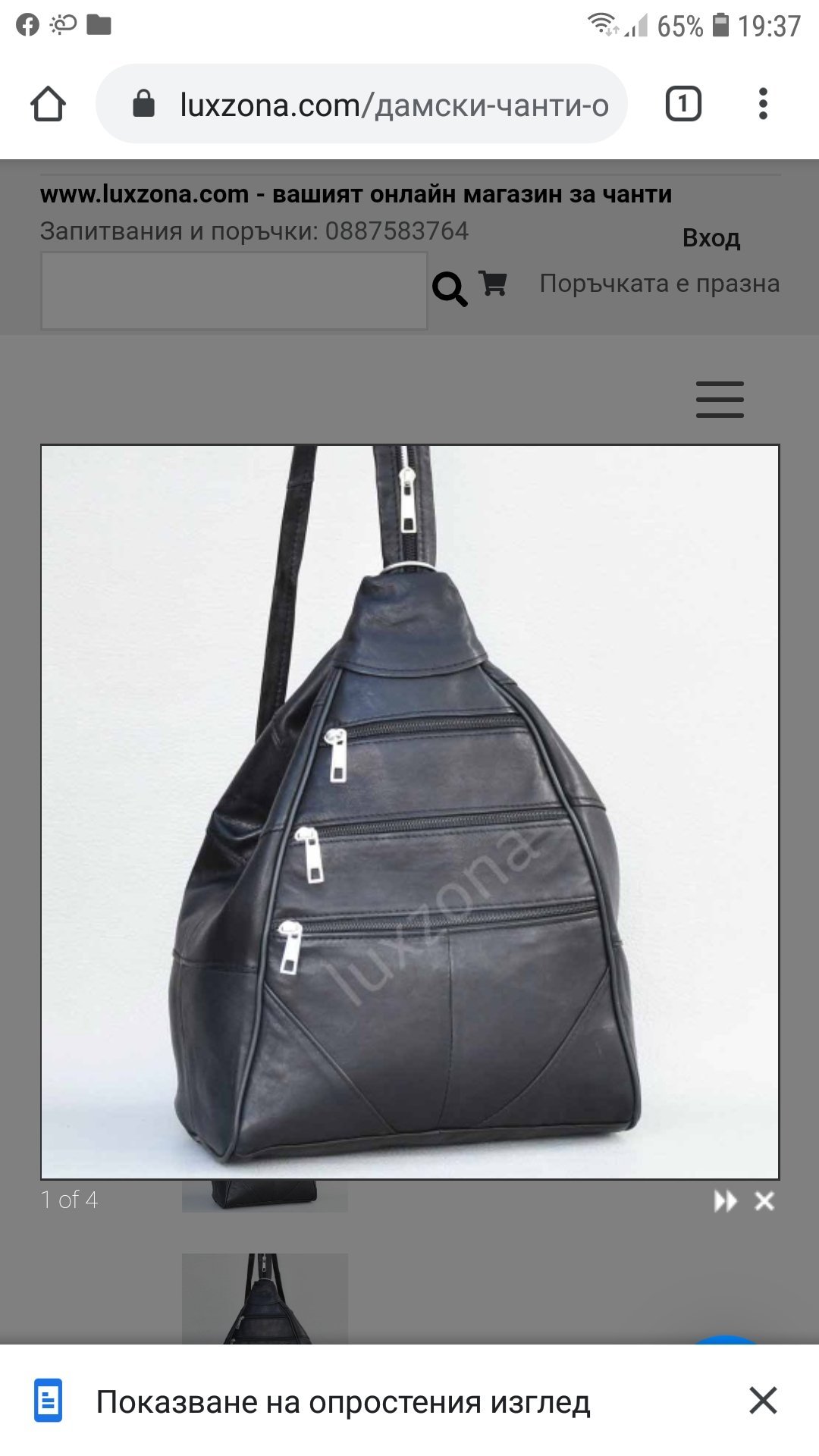Open the hamburger navigation menu

(x=720, y=400)
